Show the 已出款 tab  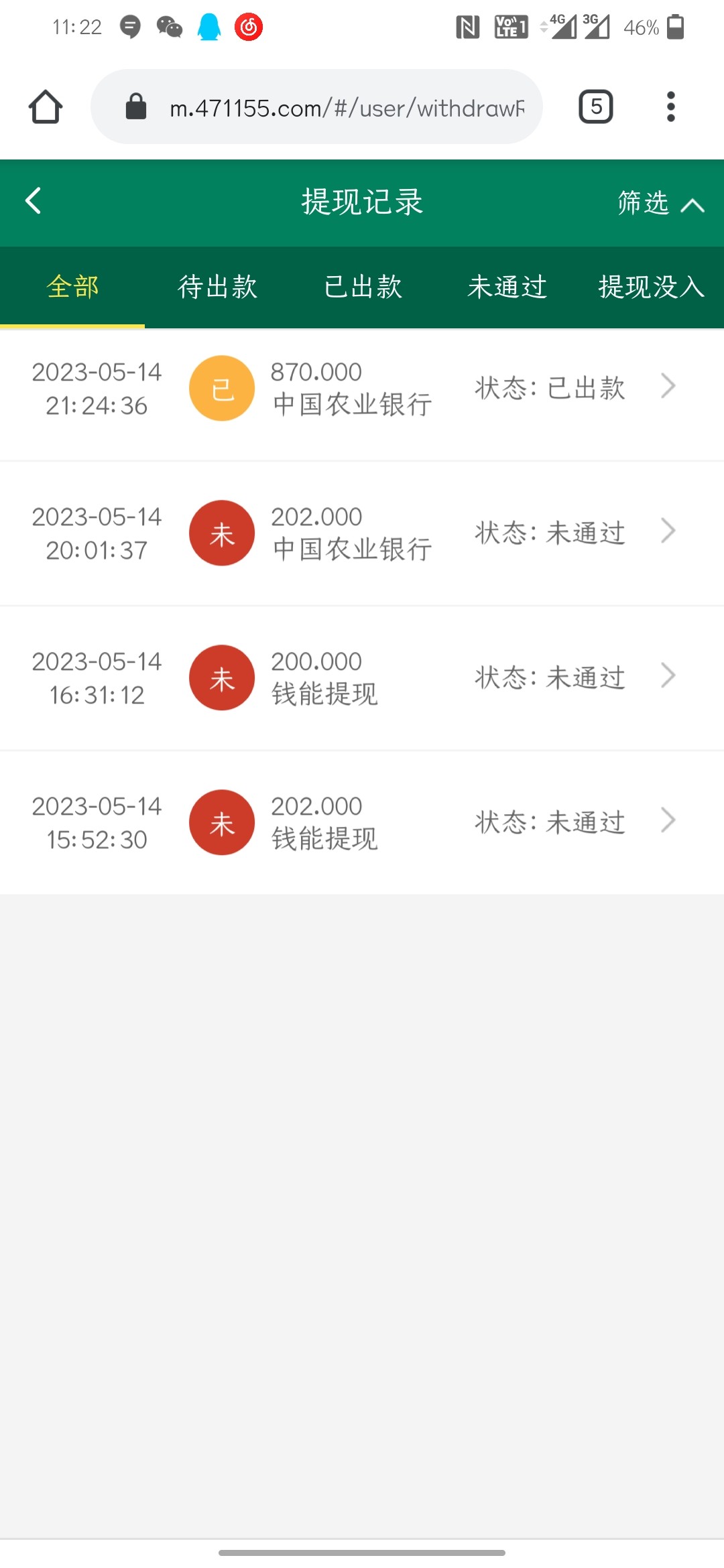point(363,287)
